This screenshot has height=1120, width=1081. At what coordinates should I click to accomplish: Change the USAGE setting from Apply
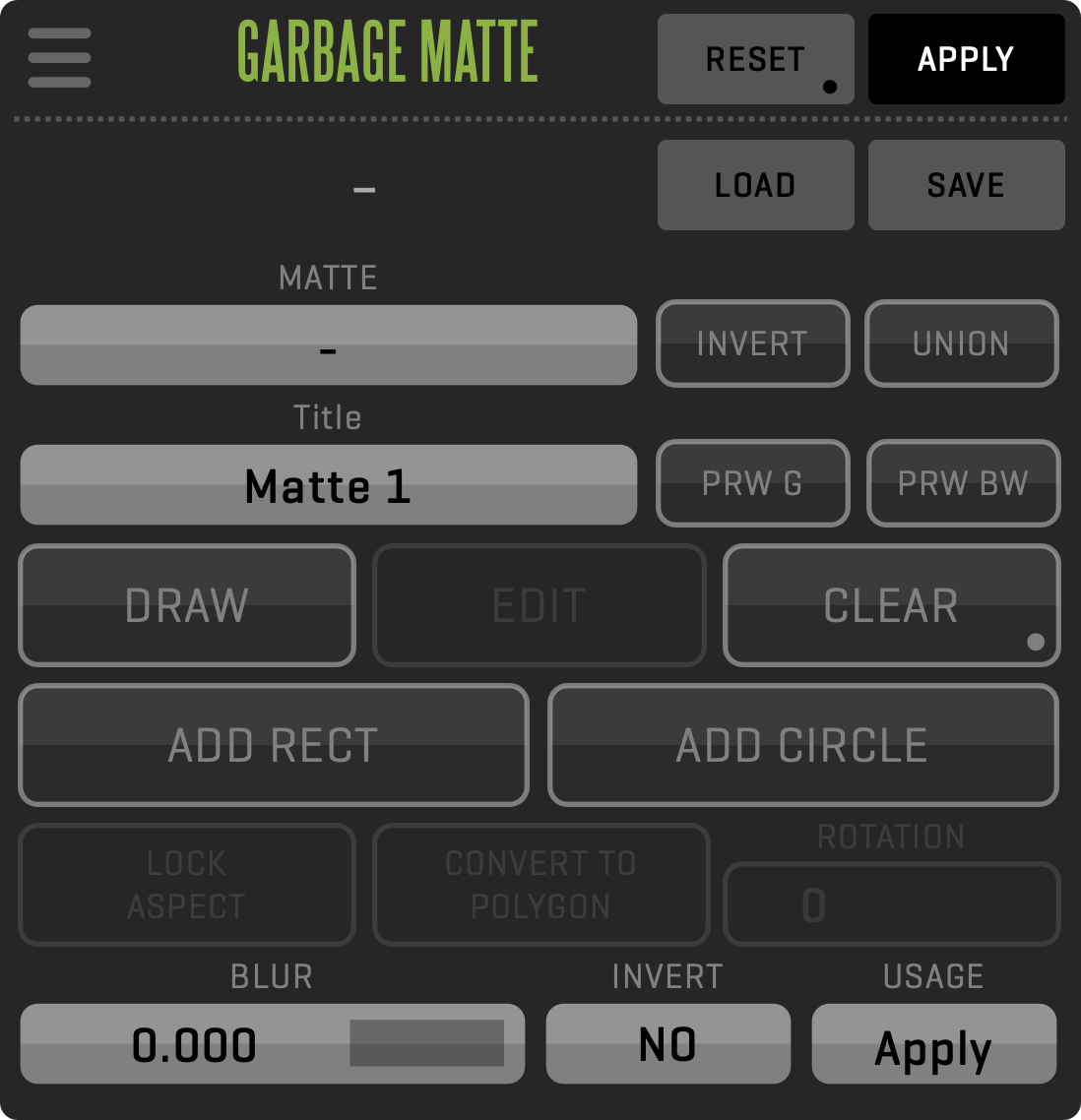[x=933, y=1044]
